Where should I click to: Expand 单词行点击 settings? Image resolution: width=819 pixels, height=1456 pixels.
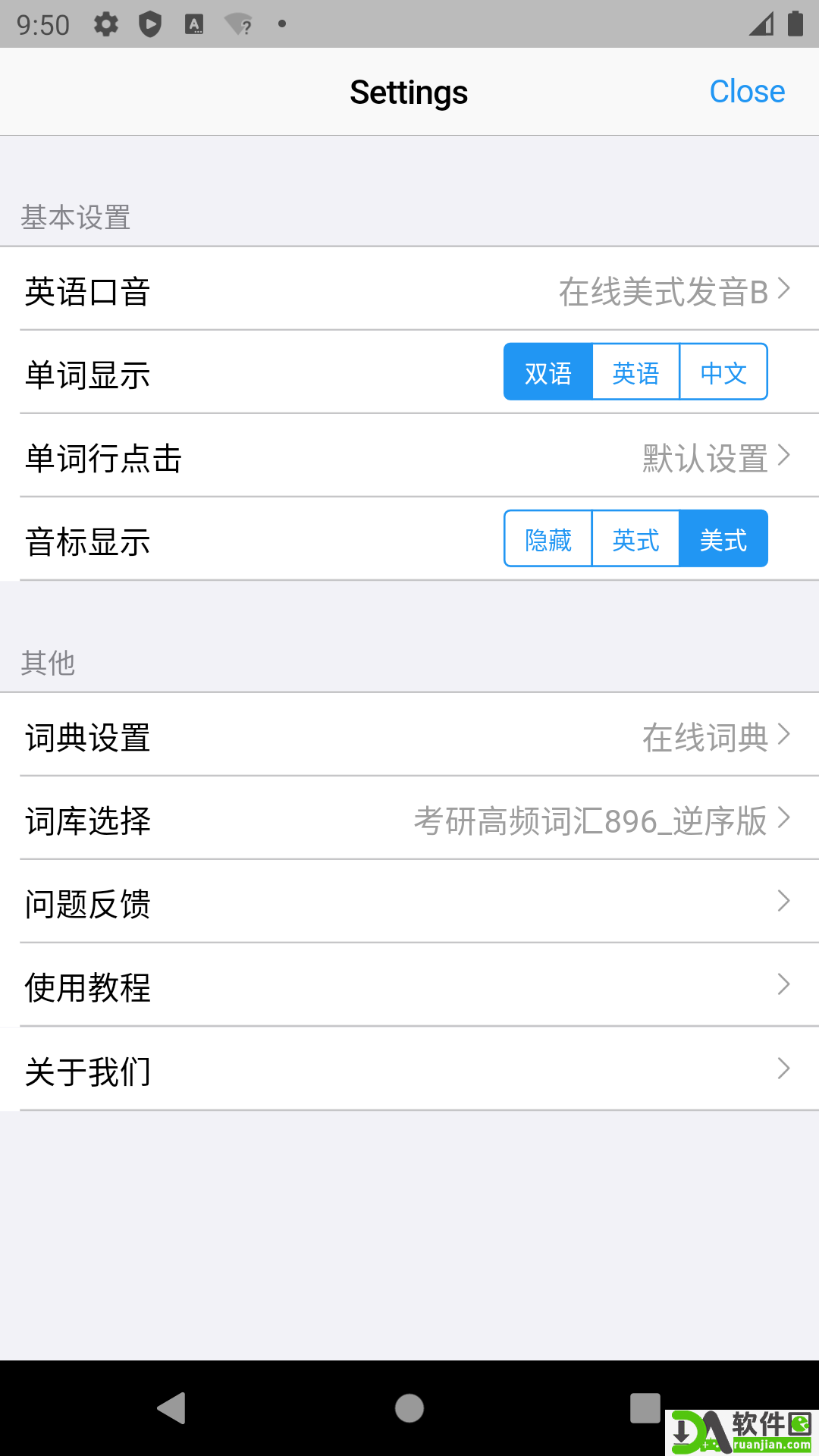(409, 458)
